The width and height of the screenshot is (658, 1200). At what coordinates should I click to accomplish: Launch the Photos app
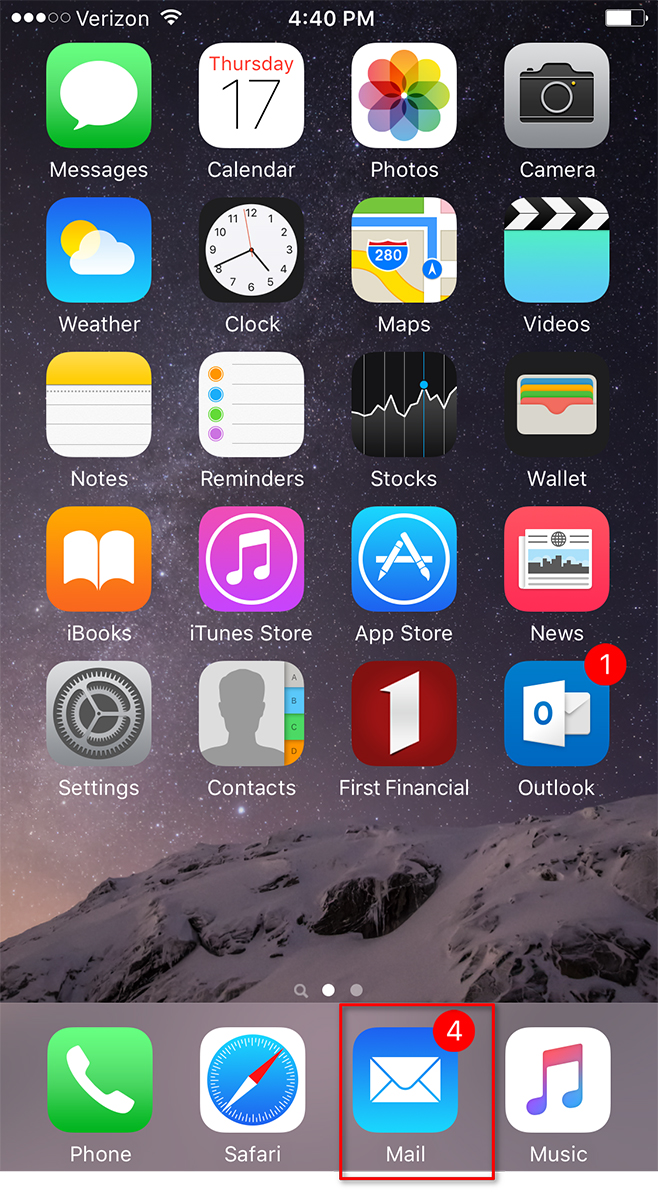coord(404,96)
